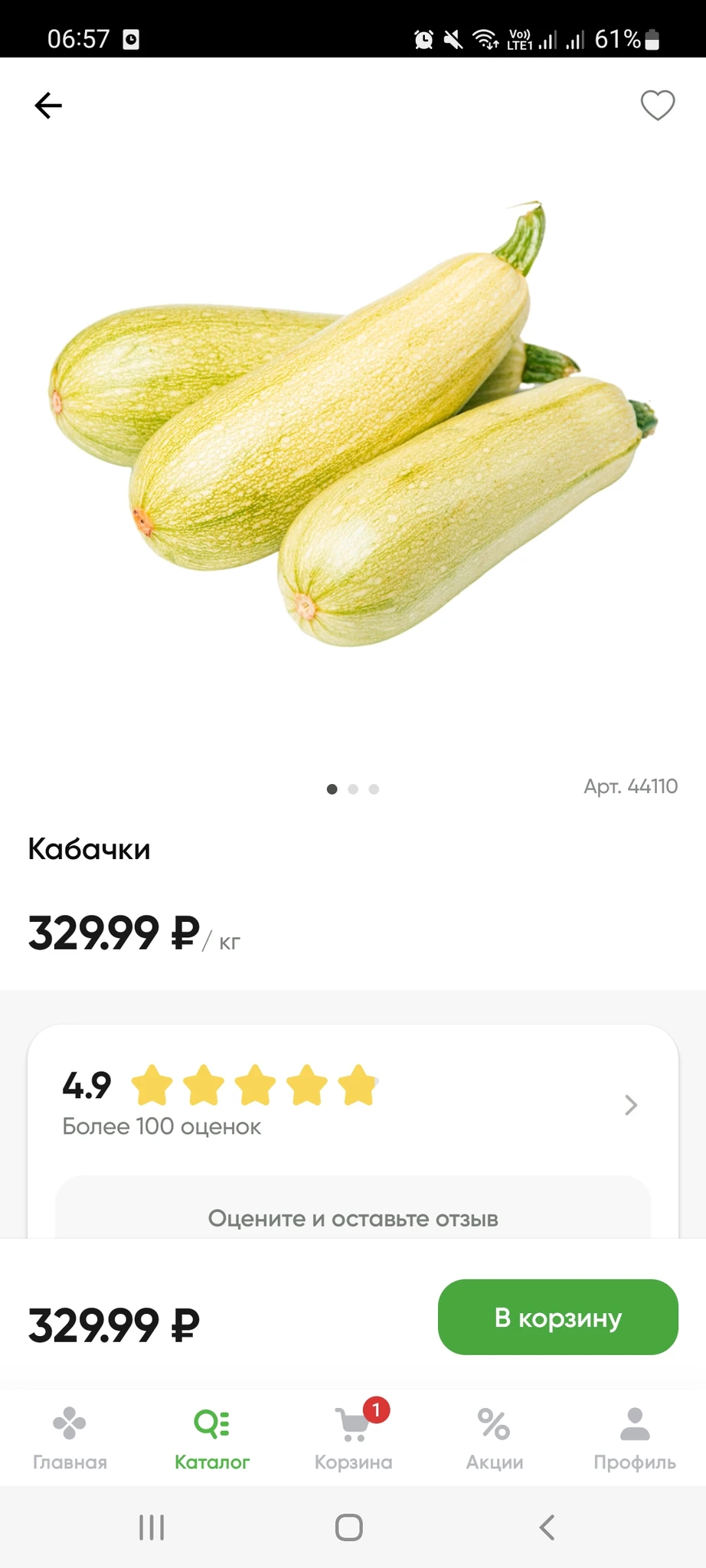Tap Оцените и оставьте отзыв button
Viewport: 706px width, 1568px height.
click(x=352, y=1217)
